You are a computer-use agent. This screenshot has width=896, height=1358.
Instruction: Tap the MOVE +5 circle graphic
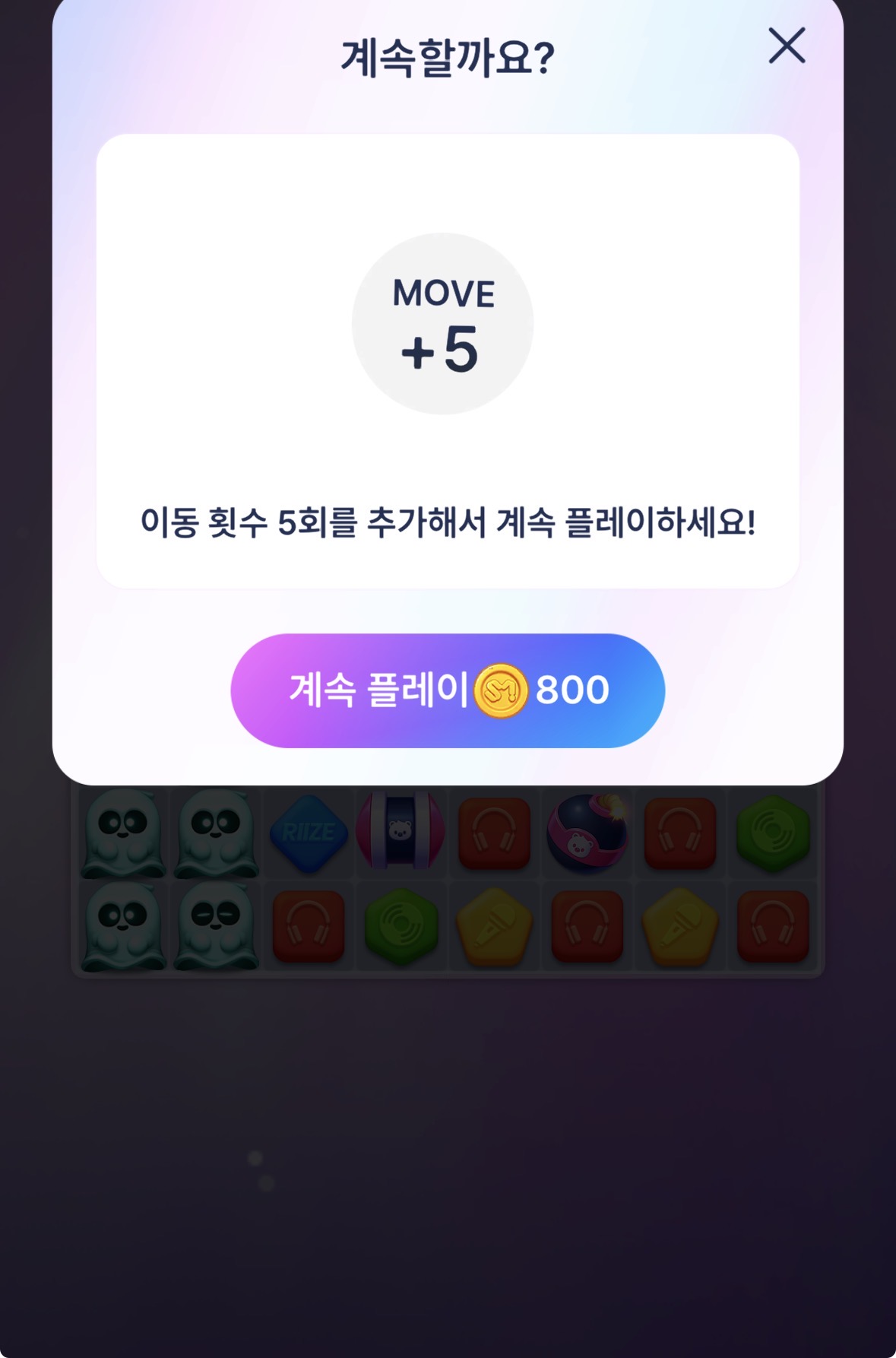[x=443, y=322]
